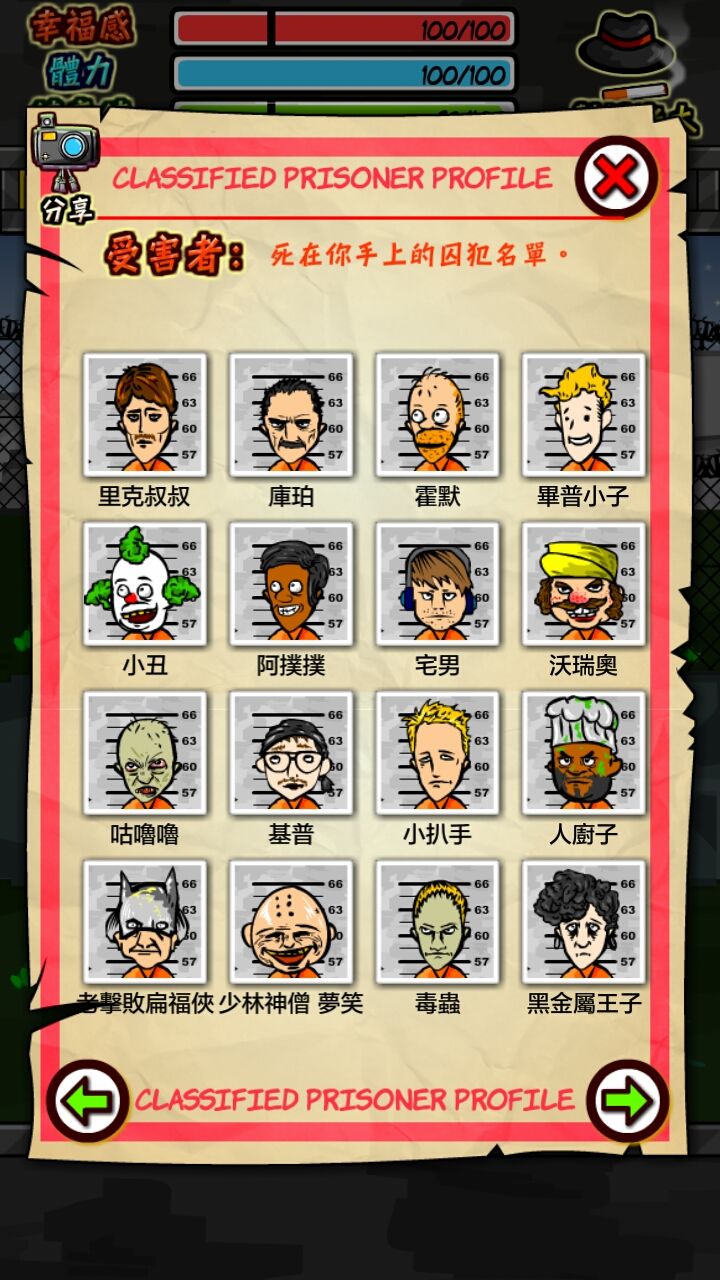Tap 畢普小子's prisoner photo
The width and height of the screenshot is (720, 1280).
(584, 415)
